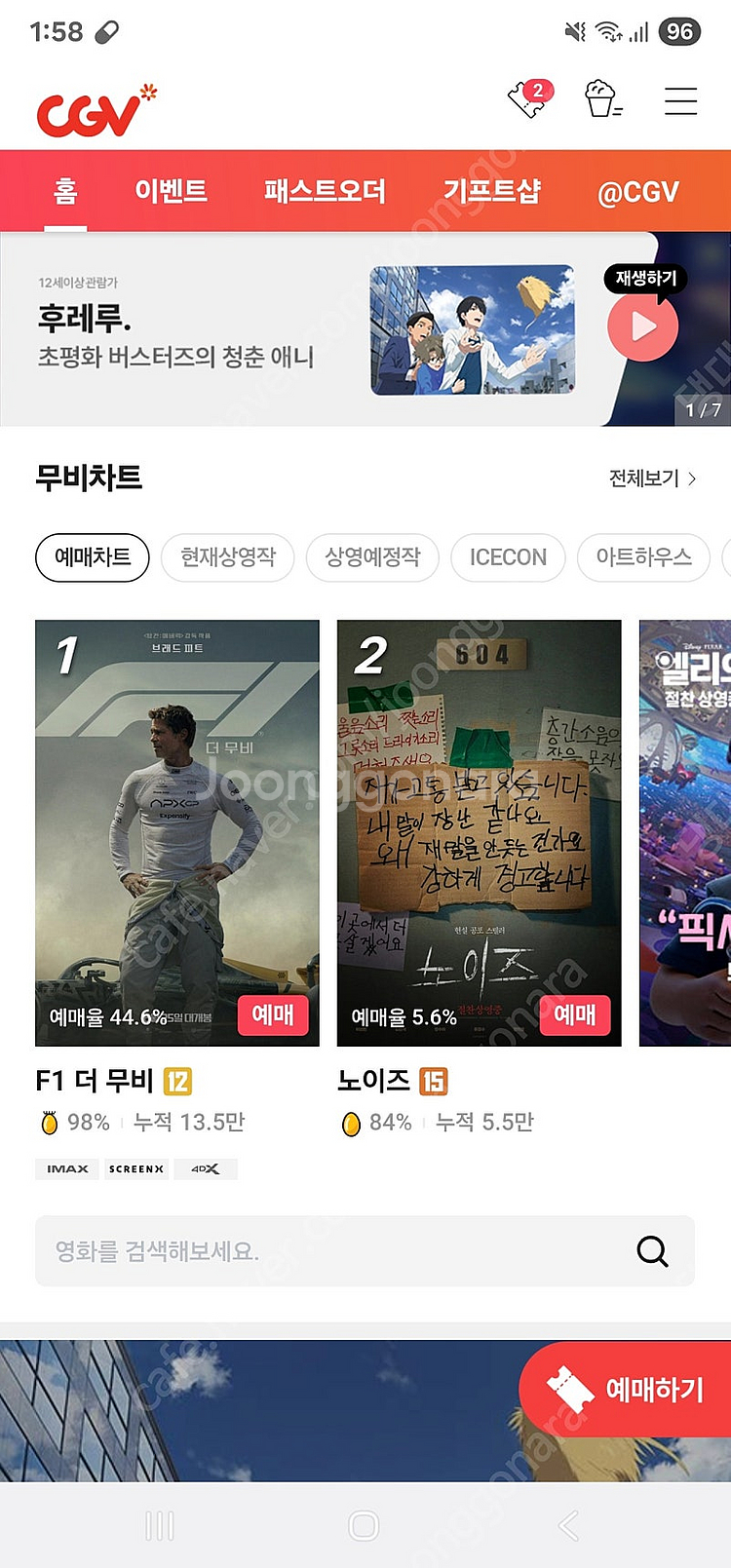Switch to the 기프트샵 tab

coord(493,191)
